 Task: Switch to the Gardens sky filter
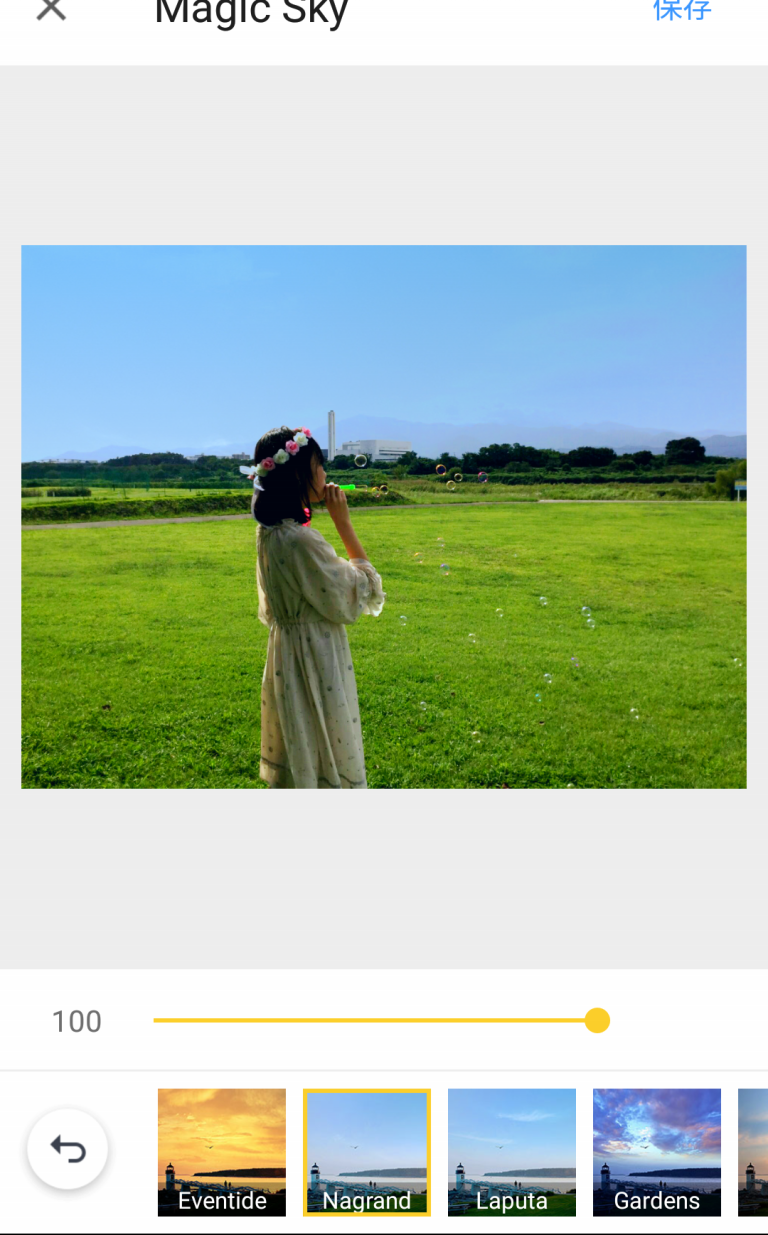click(x=657, y=1152)
